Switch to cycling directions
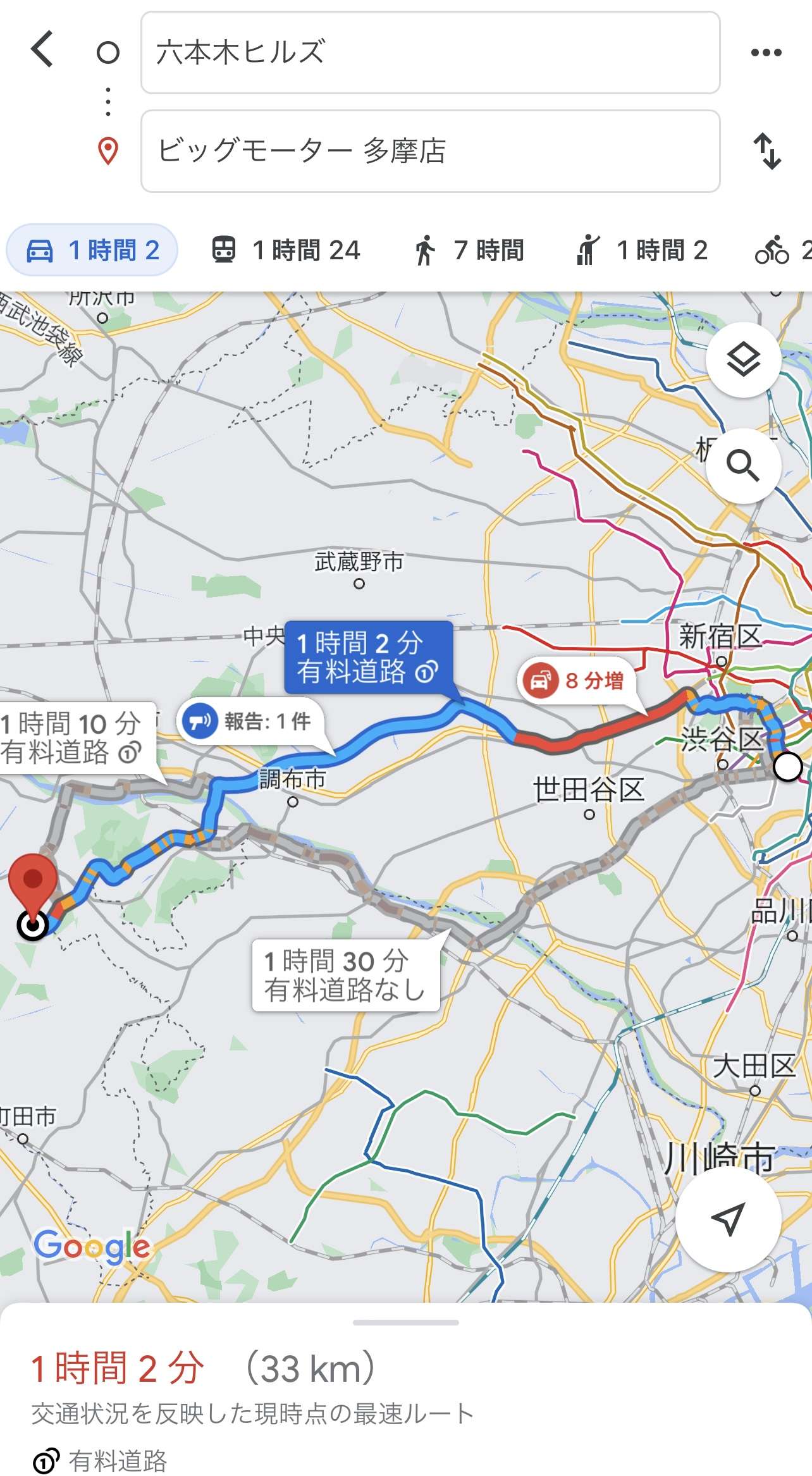Image resolution: width=812 pixels, height=1476 pixels. 781,250
